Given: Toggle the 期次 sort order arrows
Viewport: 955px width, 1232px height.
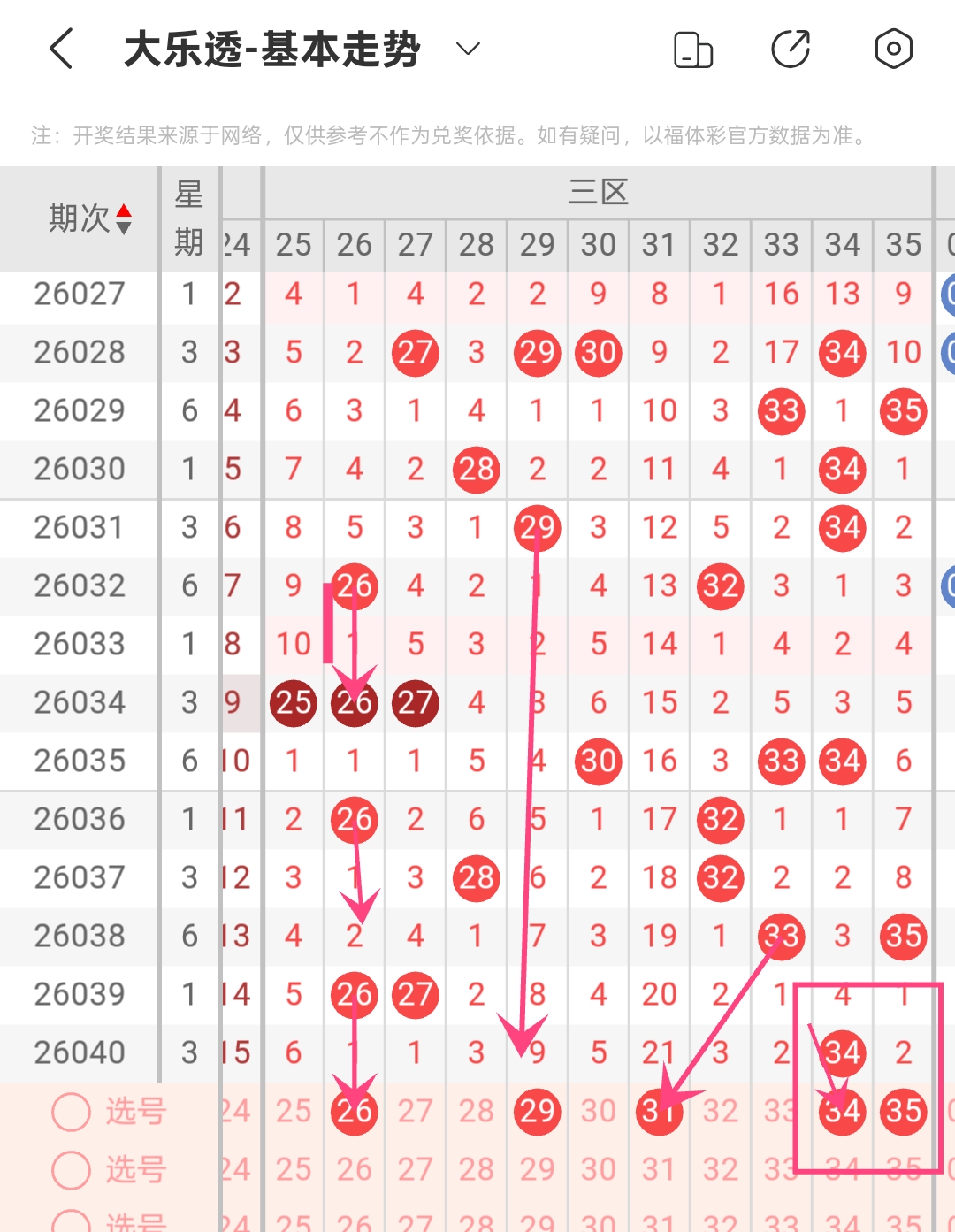Looking at the screenshot, I should click(x=124, y=219).
